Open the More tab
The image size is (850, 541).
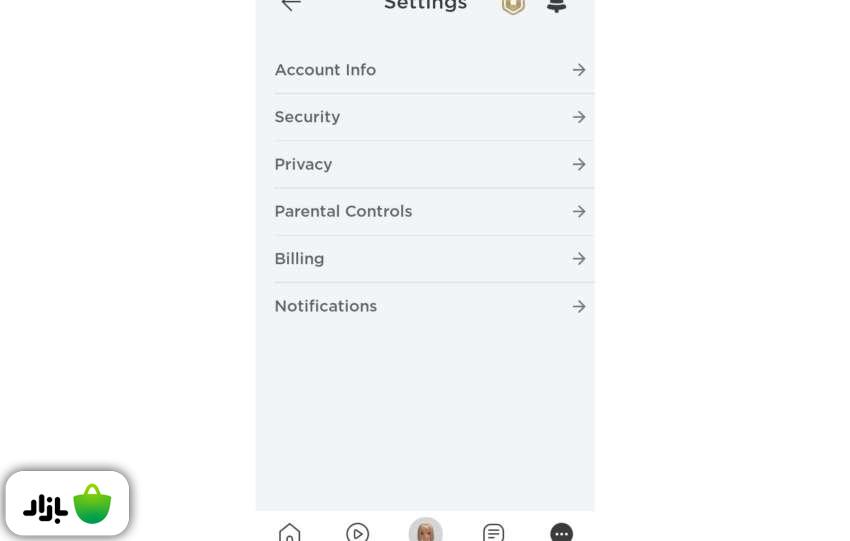pos(562,532)
